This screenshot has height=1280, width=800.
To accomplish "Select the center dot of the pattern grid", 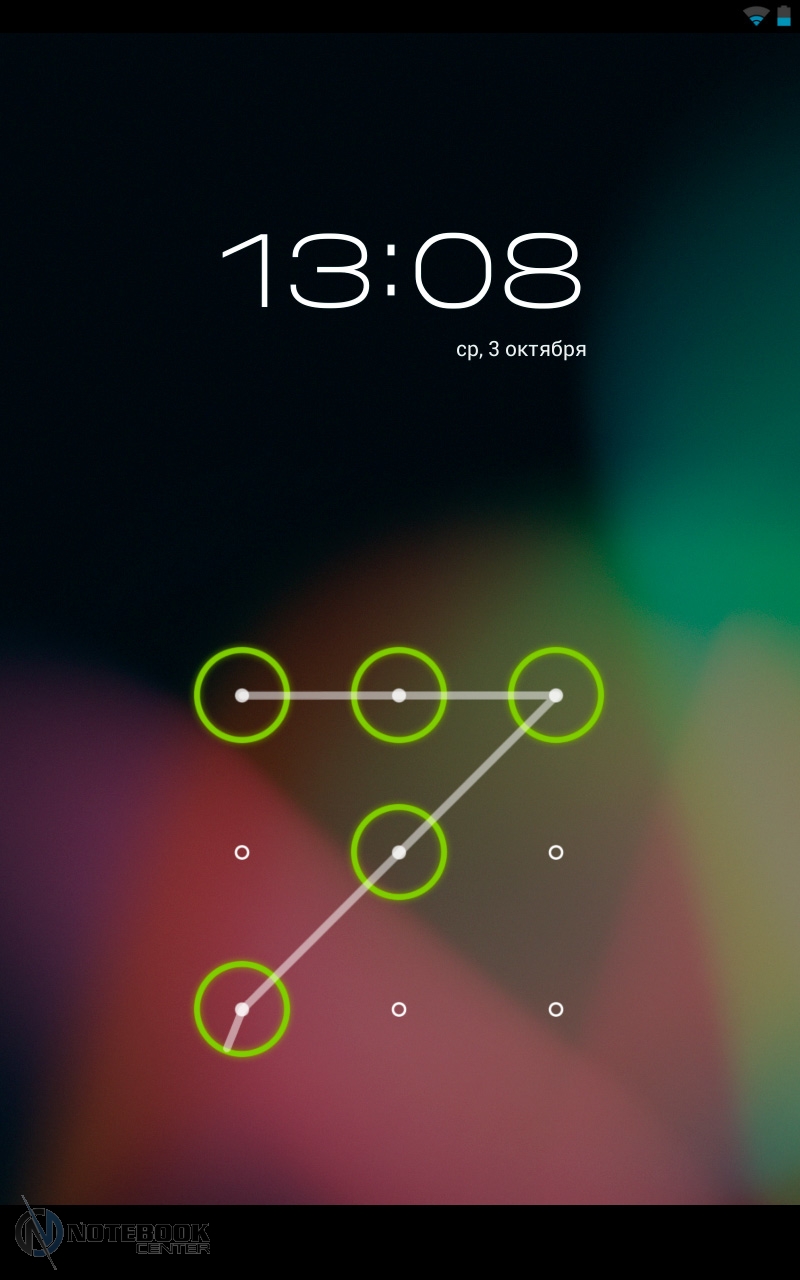I will coord(399,852).
